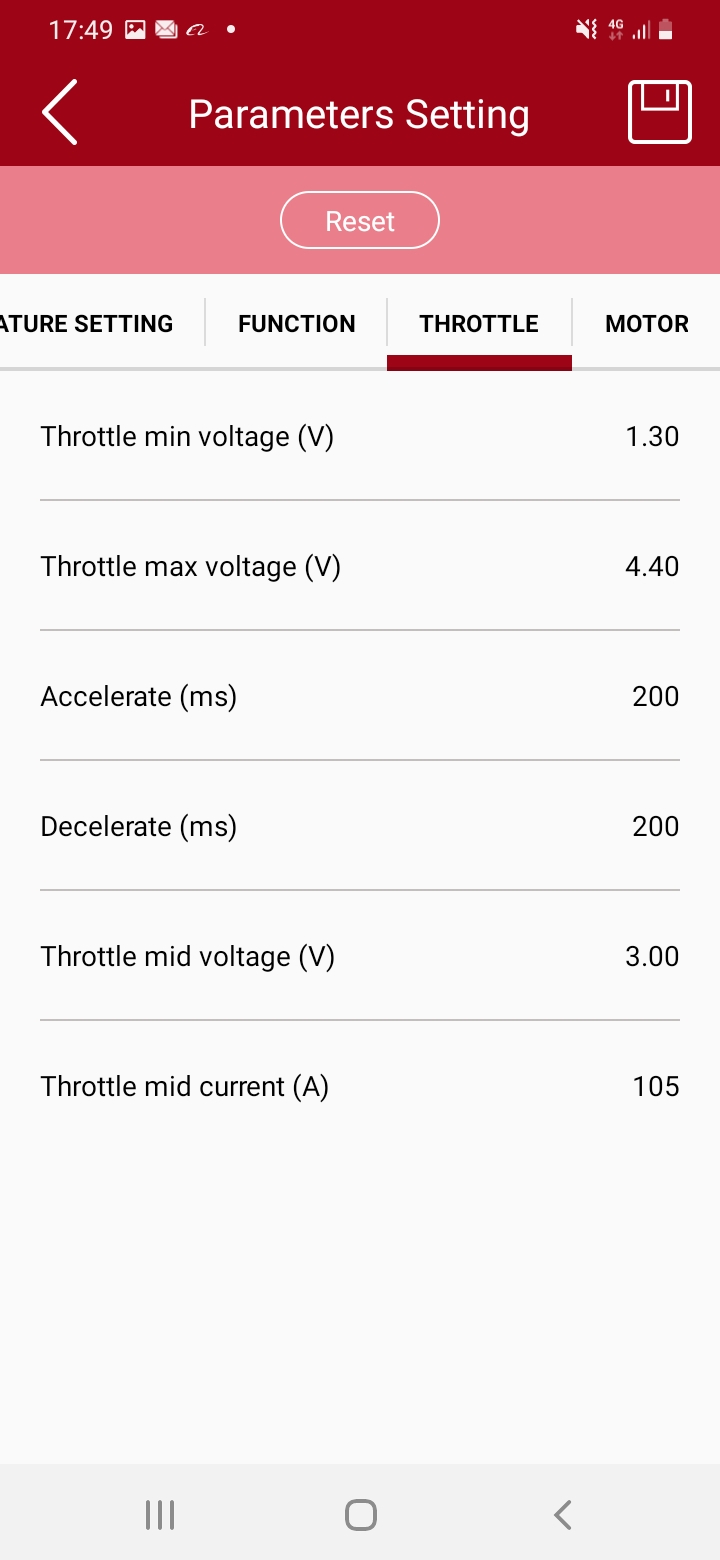Change Throttle max voltage setting
This screenshot has height=1560, width=720.
tap(360, 567)
